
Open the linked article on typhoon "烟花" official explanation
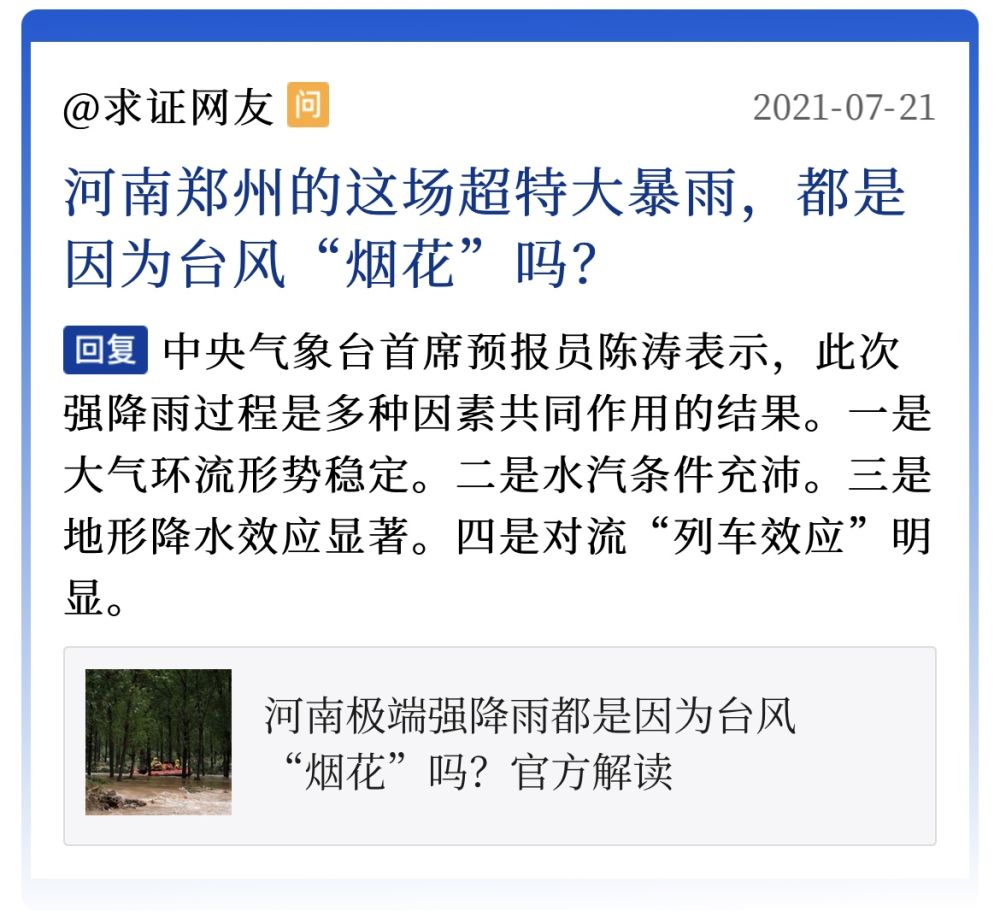coord(530,745)
